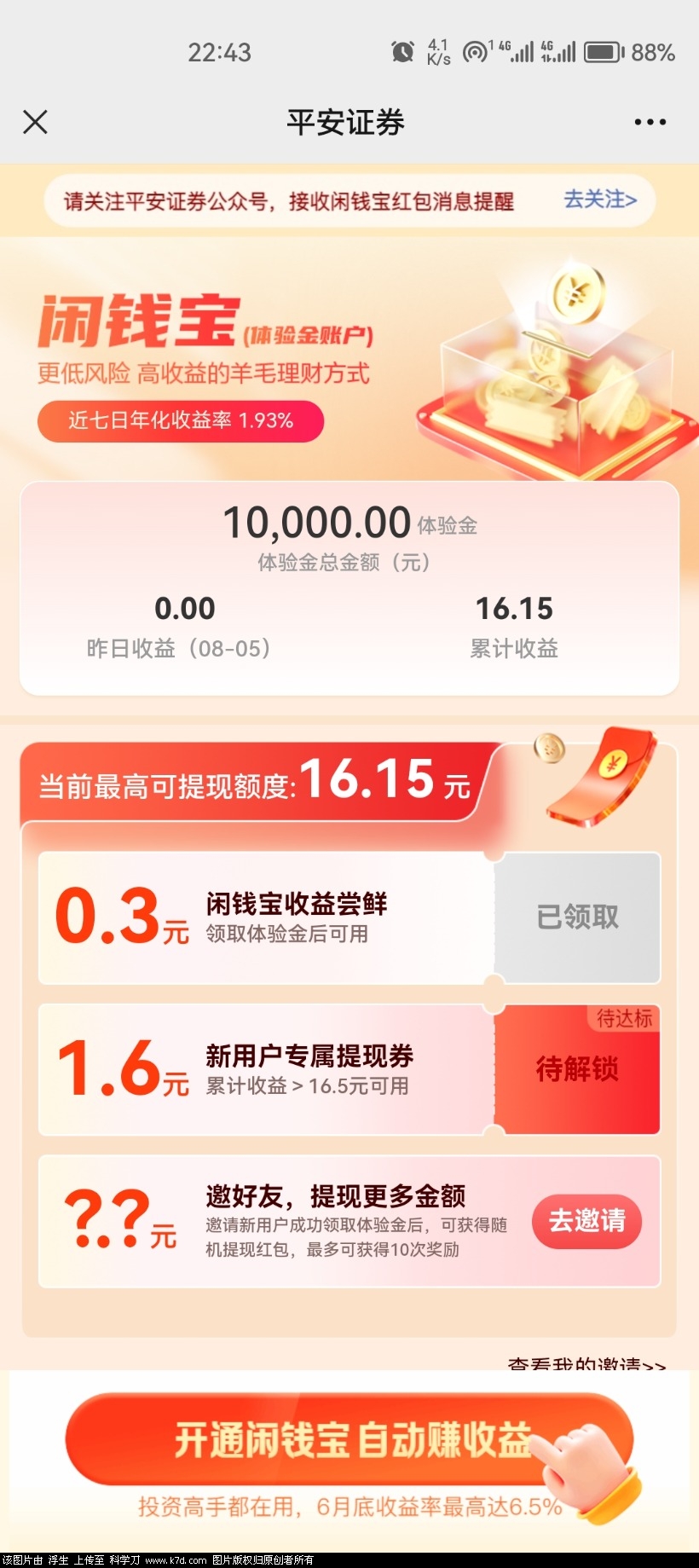Tap 待解锁 on the 1.6元 coupon
The image size is (699, 1568).
577,1068
